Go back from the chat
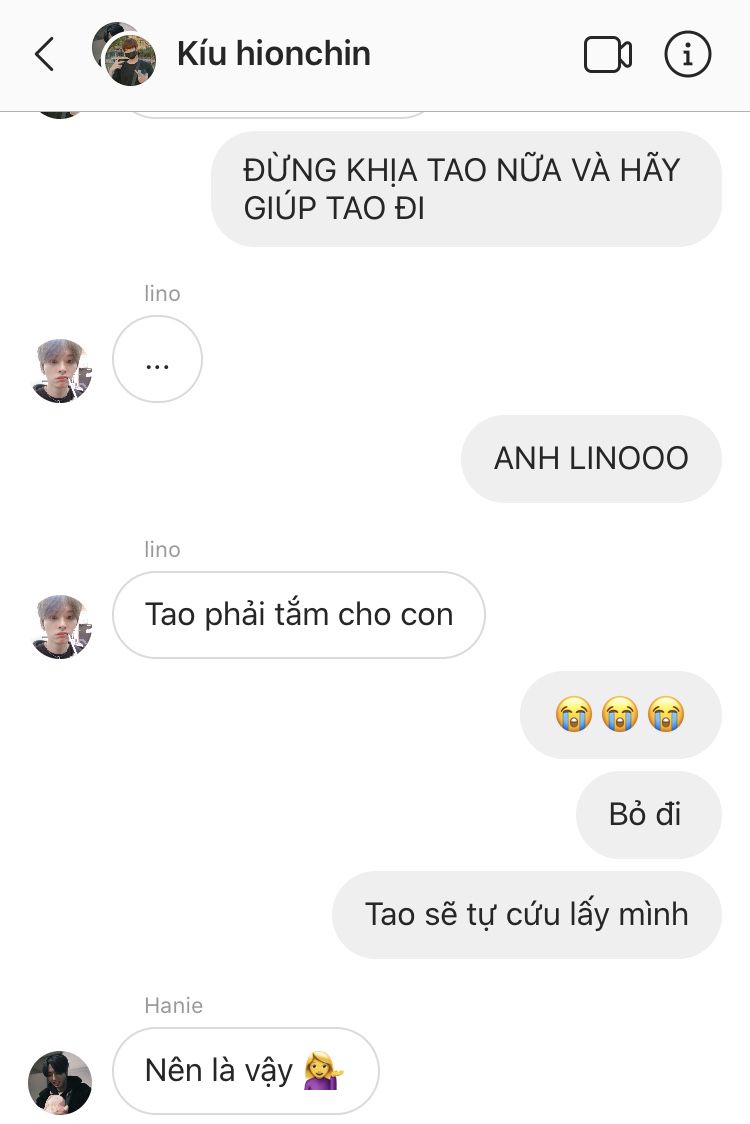The width and height of the screenshot is (750, 1124). tap(44, 54)
